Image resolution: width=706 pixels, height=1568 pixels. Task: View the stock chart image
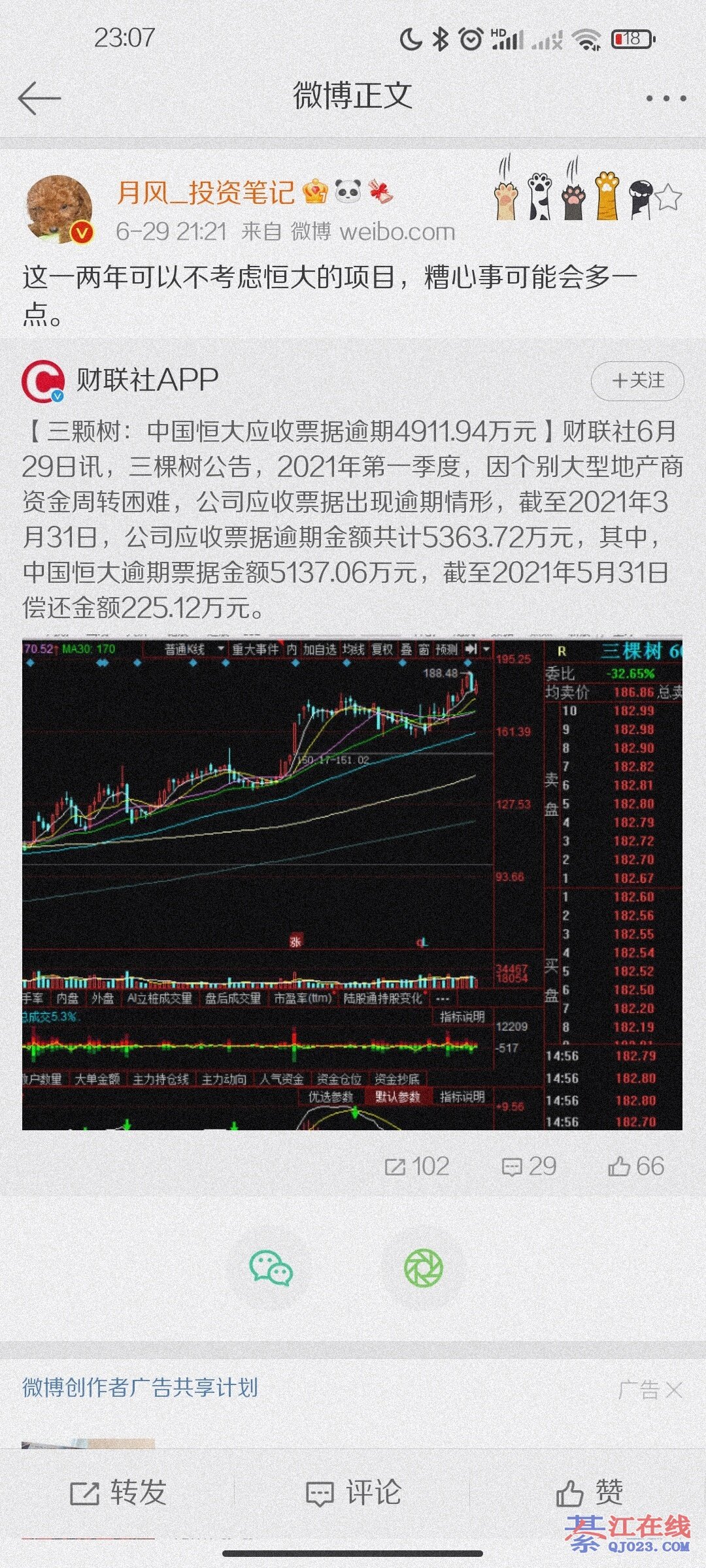352,885
